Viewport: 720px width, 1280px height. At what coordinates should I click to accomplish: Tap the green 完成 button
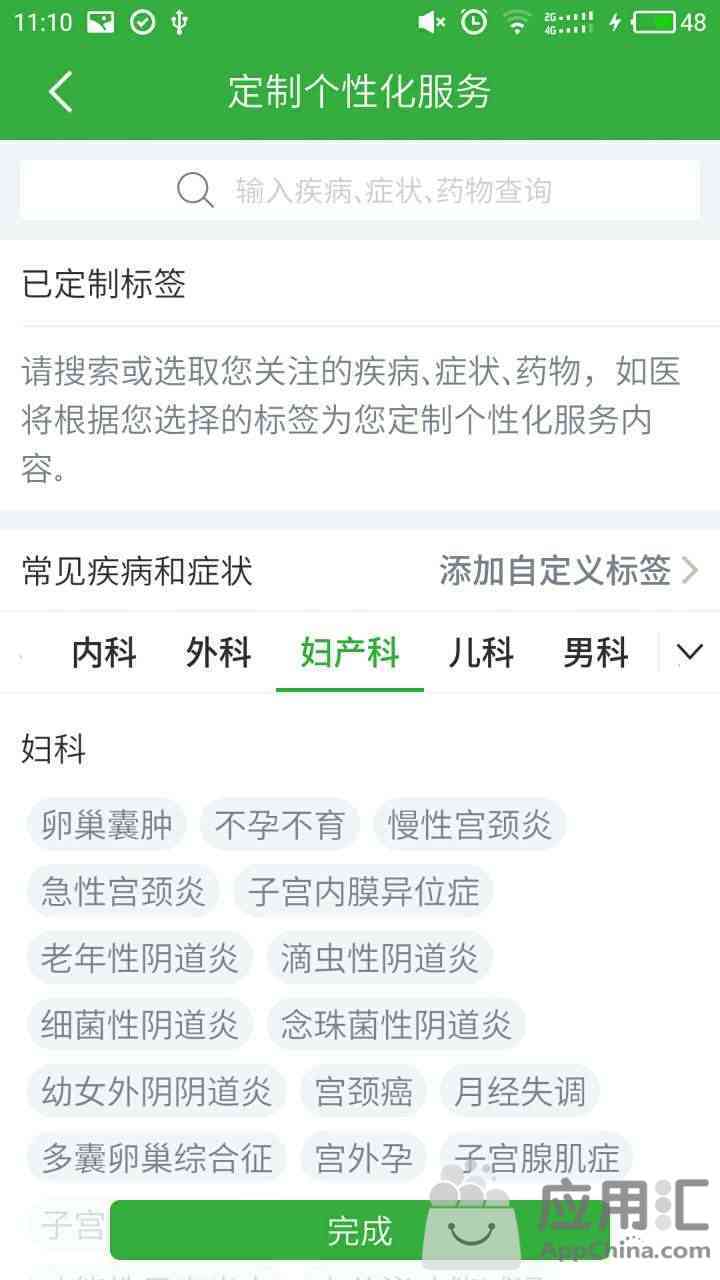tap(360, 1230)
